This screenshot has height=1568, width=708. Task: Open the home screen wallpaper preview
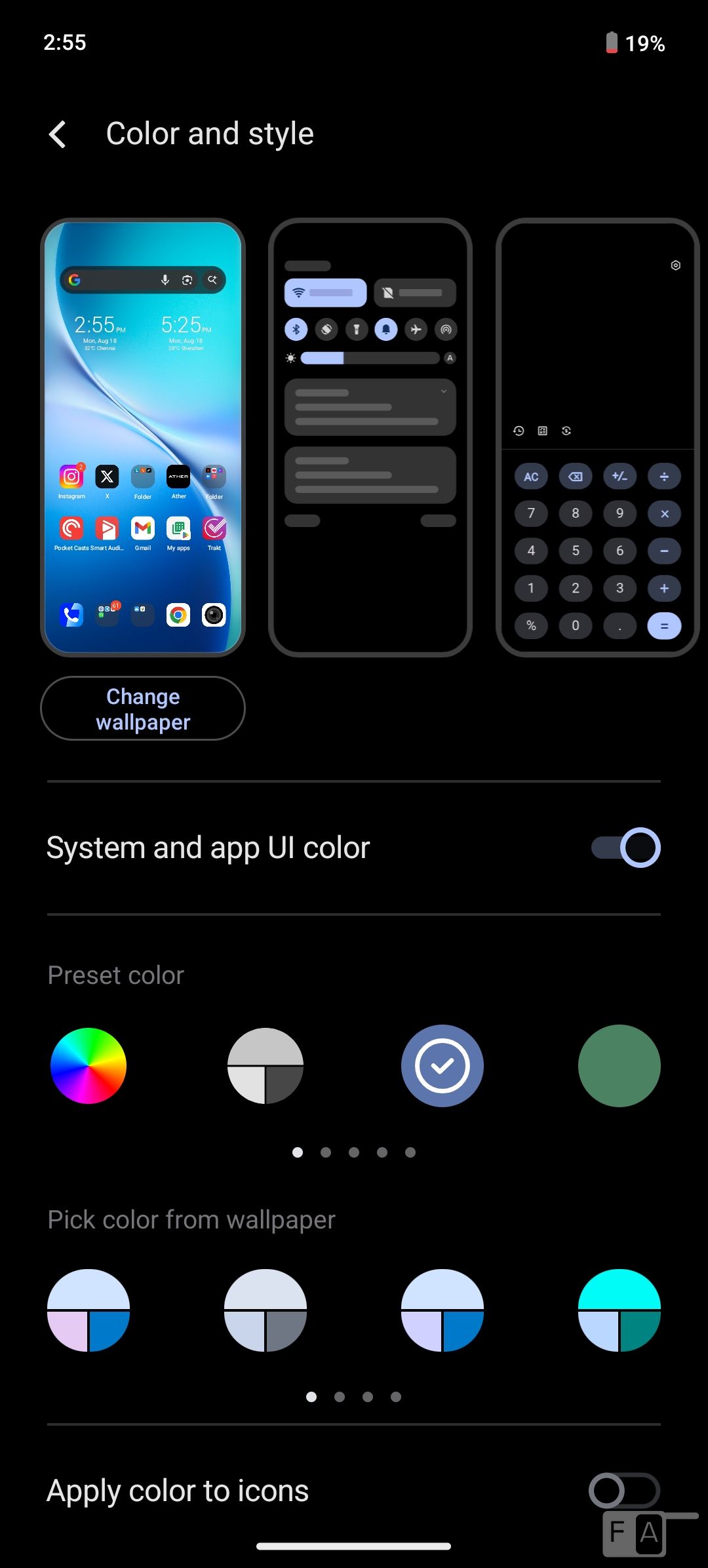pos(143,437)
